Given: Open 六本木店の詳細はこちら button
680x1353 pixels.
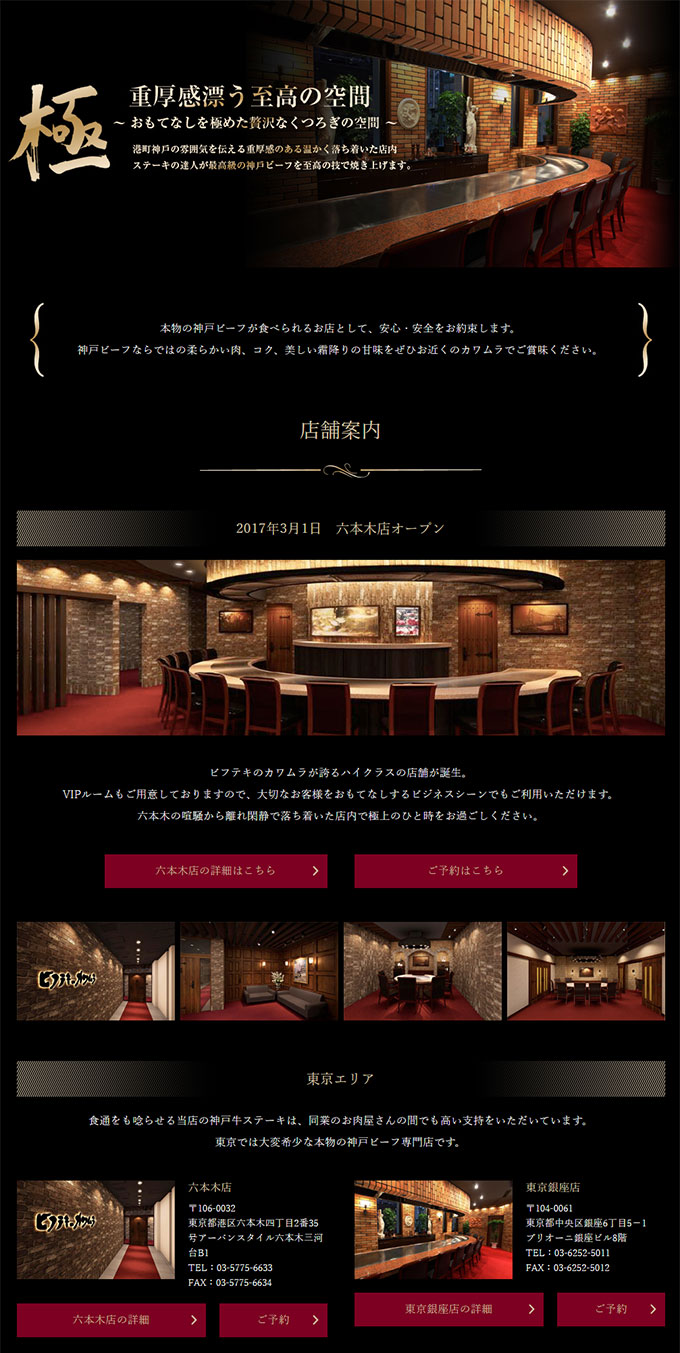Looking at the screenshot, I should (216, 871).
